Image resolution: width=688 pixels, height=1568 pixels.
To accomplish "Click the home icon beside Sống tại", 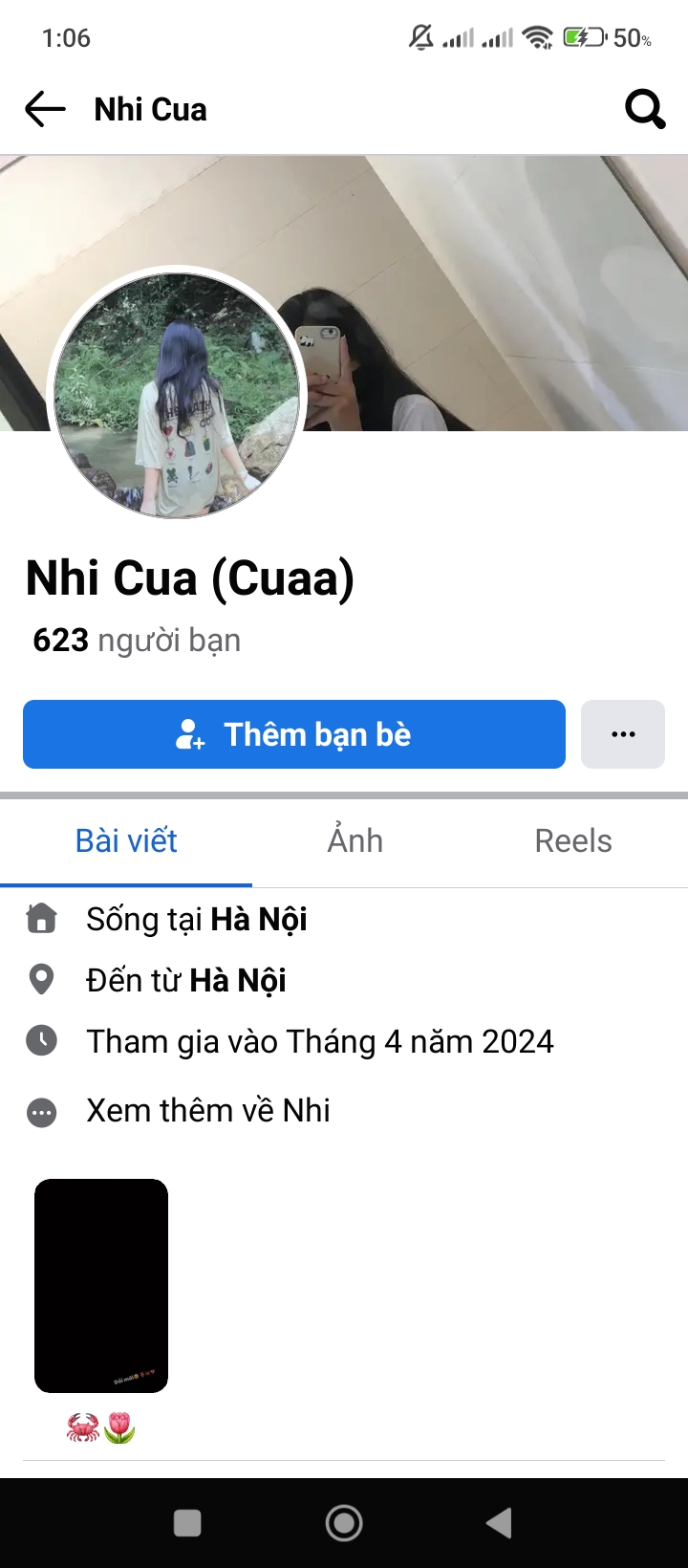I will (40, 918).
